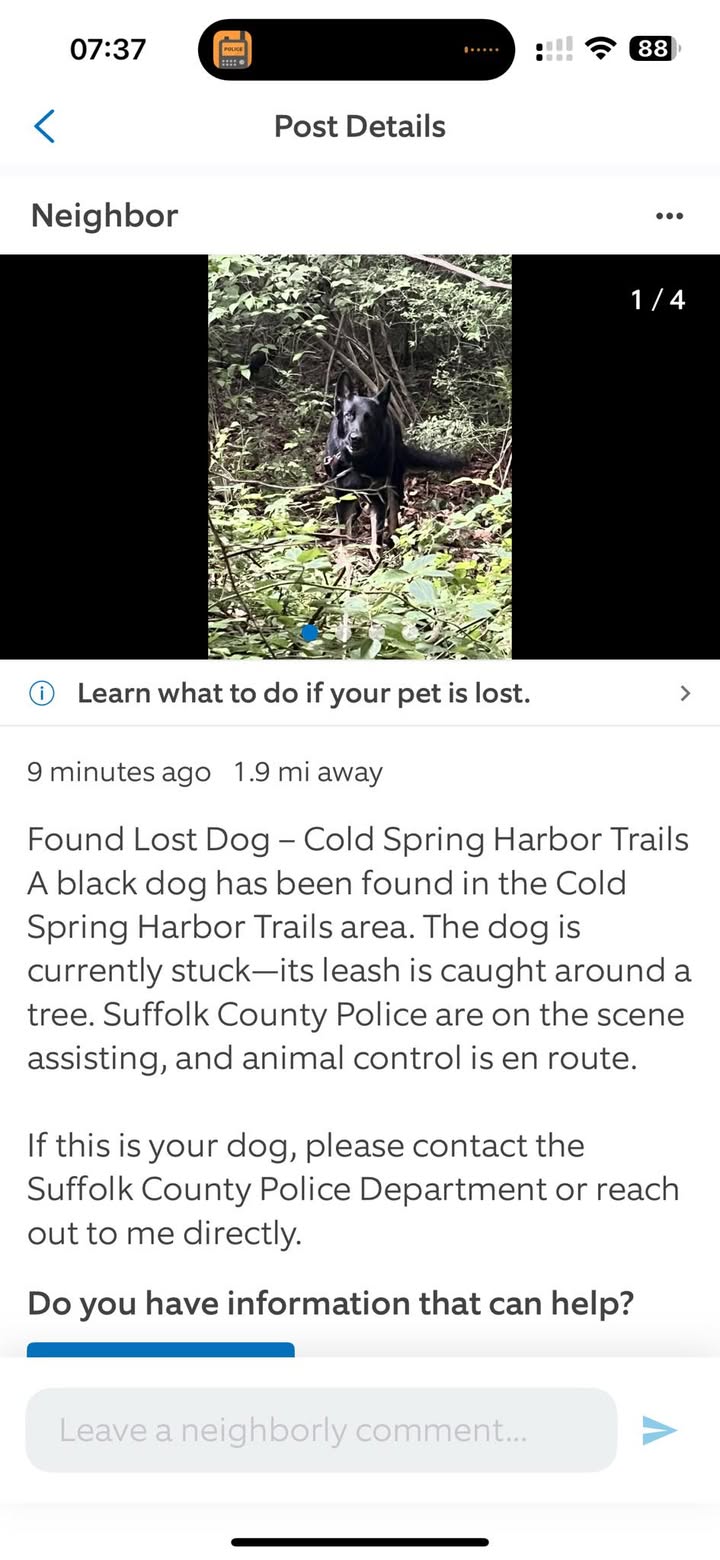Open 'Learn what to do if your pet is lost'
This screenshot has width=720, height=1560.
pyautogui.click(x=360, y=693)
